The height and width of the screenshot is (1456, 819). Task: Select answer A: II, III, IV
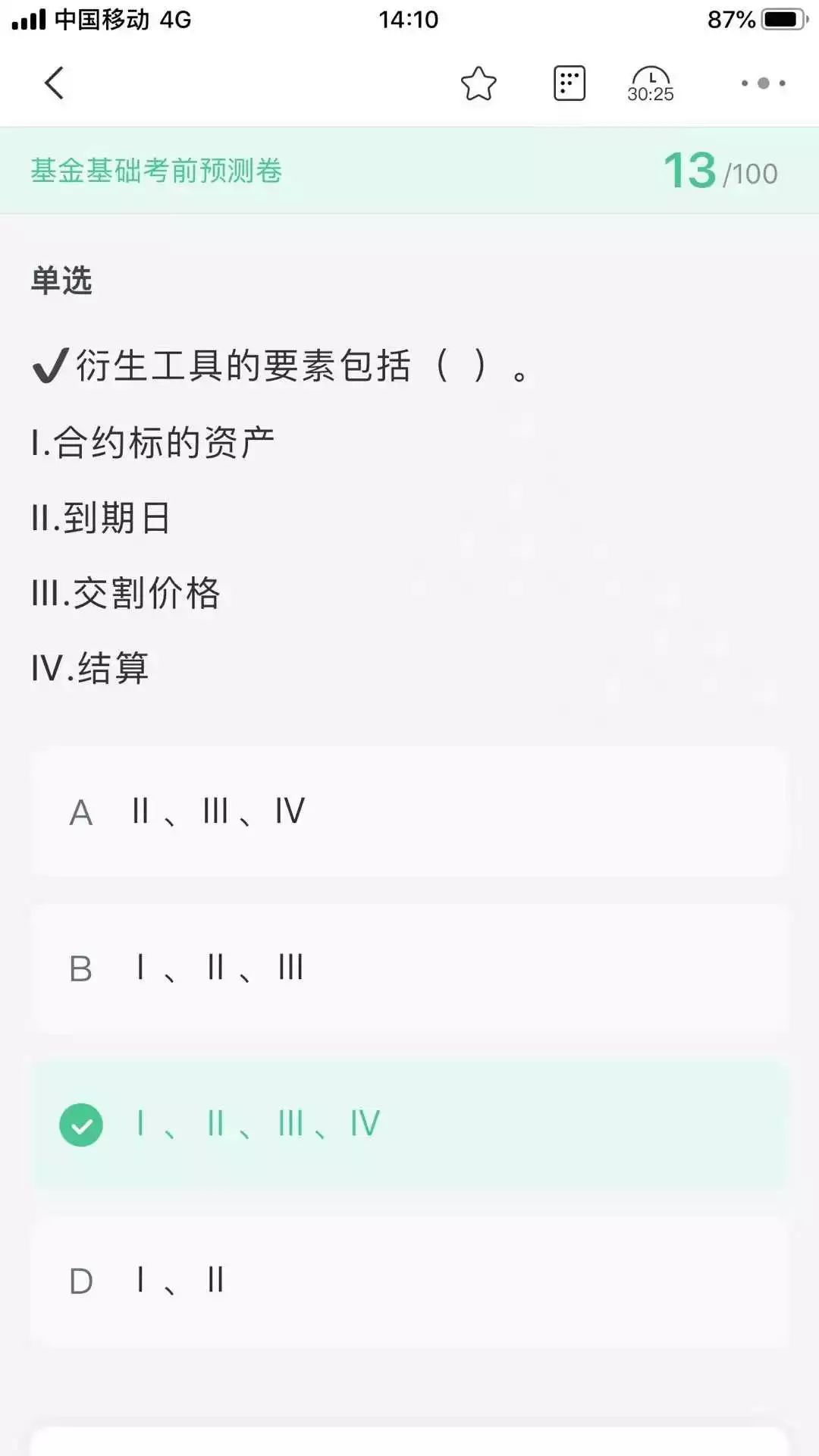point(409,812)
